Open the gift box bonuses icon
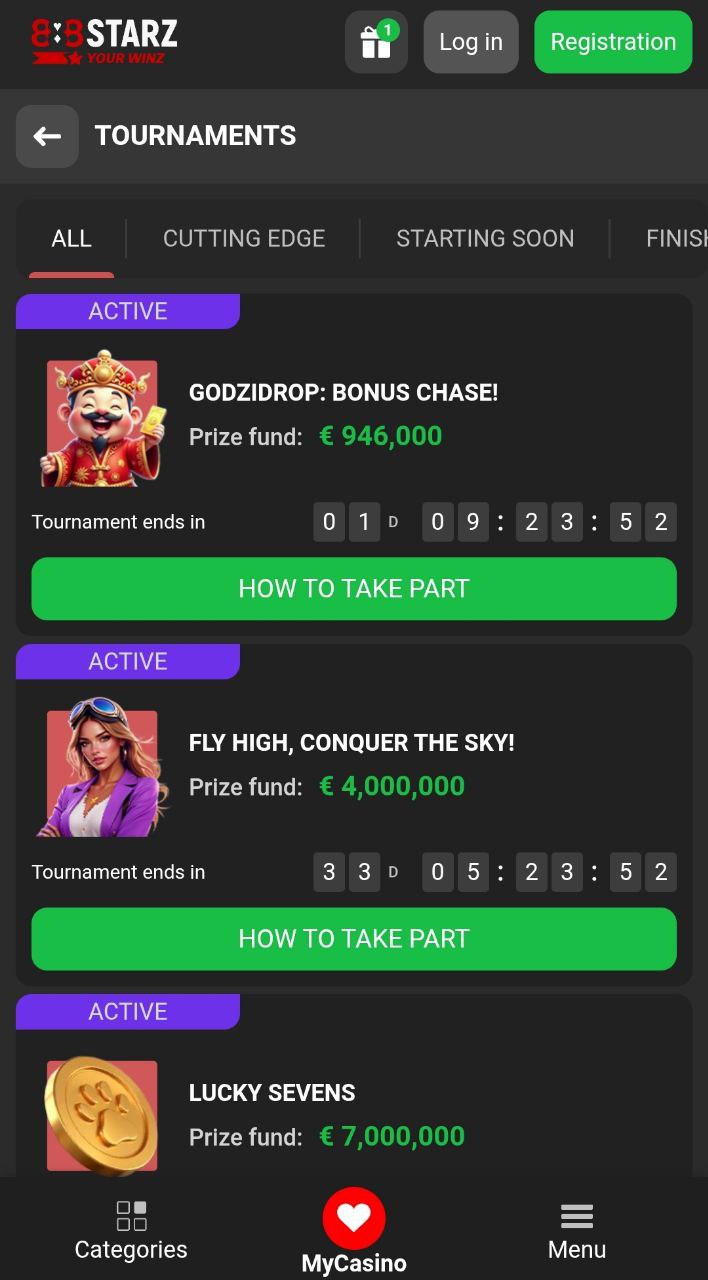 [x=376, y=42]
